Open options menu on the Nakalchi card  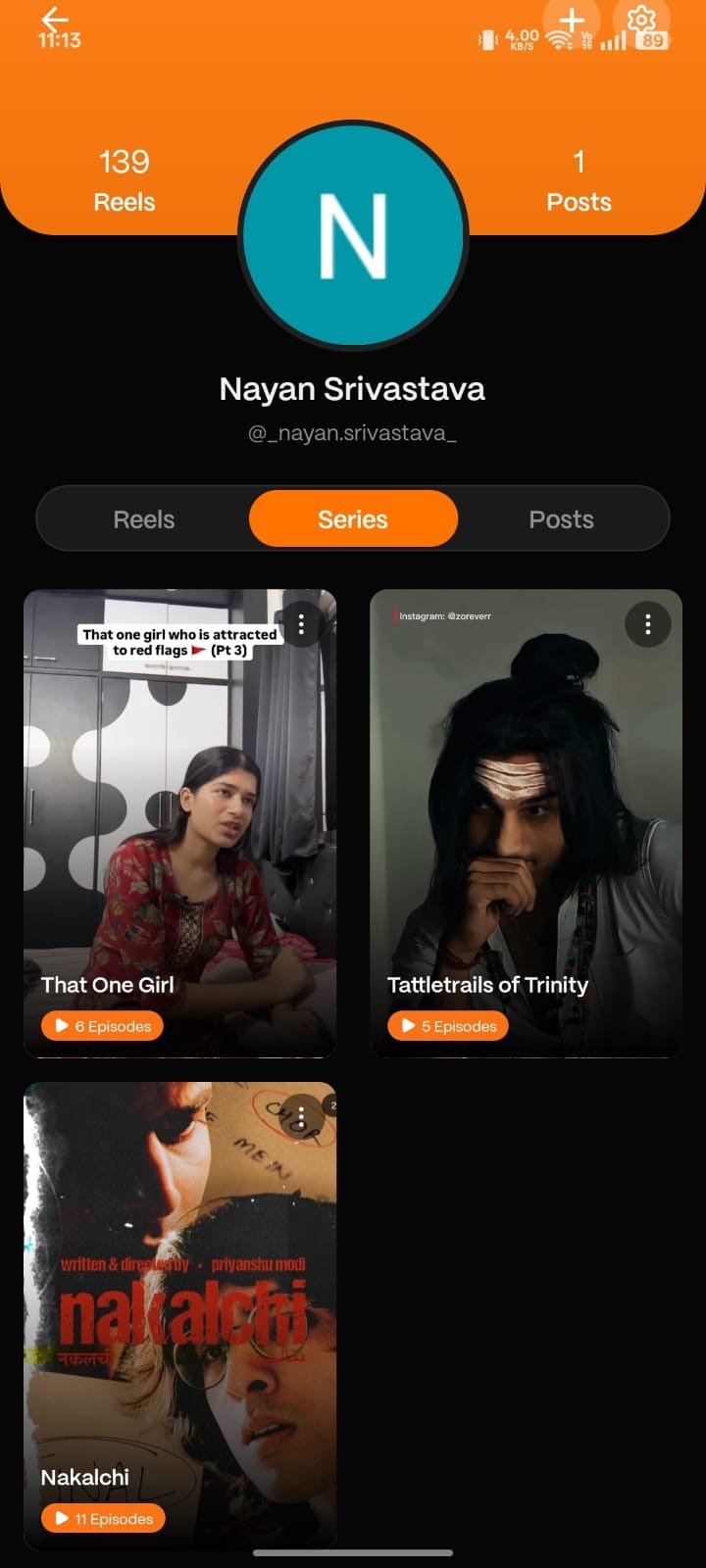click(301, 1117)
